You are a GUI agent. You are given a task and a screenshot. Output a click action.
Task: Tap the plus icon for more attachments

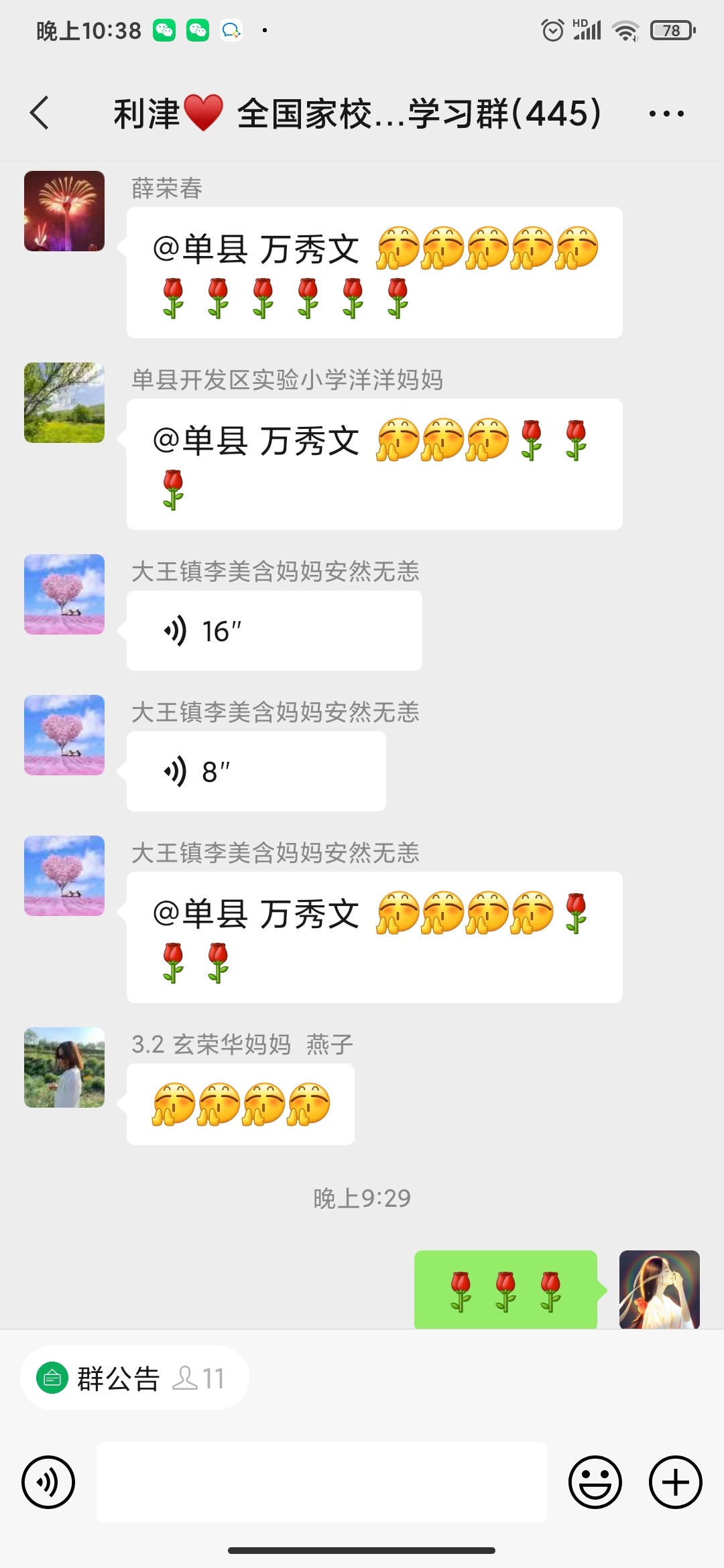coord(674,1482)
